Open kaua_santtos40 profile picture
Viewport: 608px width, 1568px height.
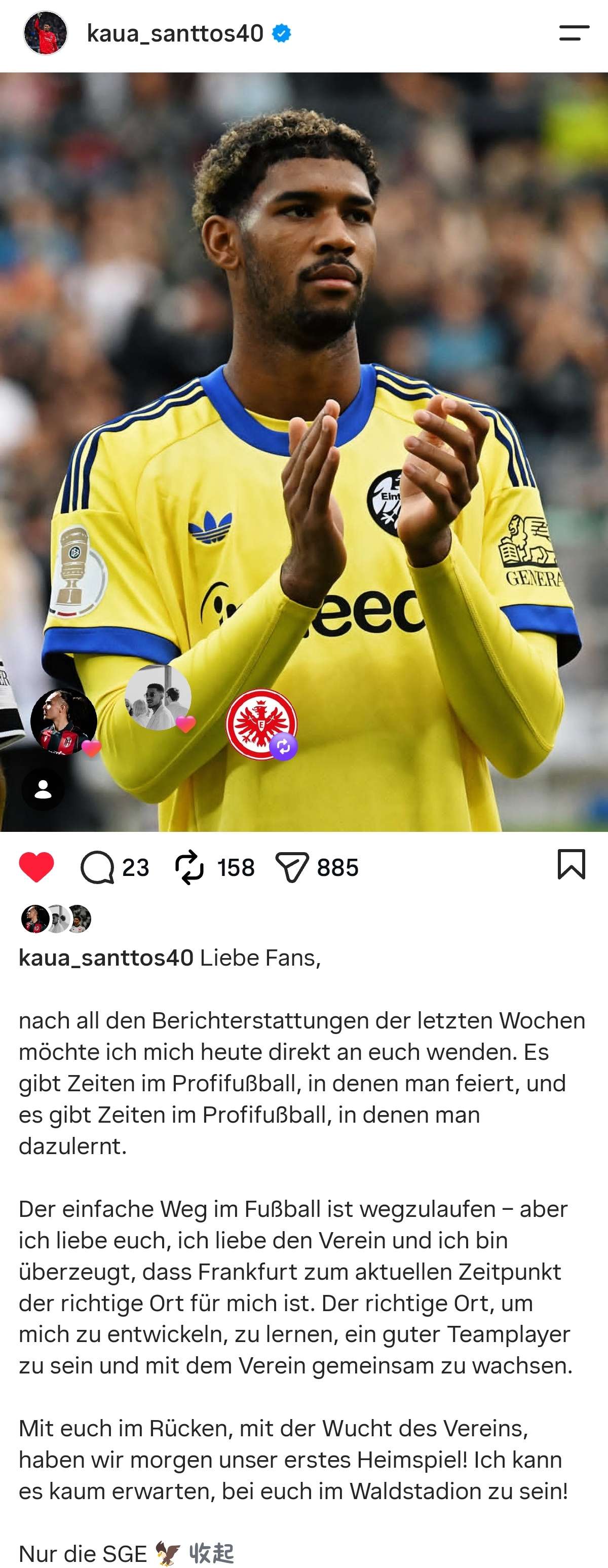[45, 33]
